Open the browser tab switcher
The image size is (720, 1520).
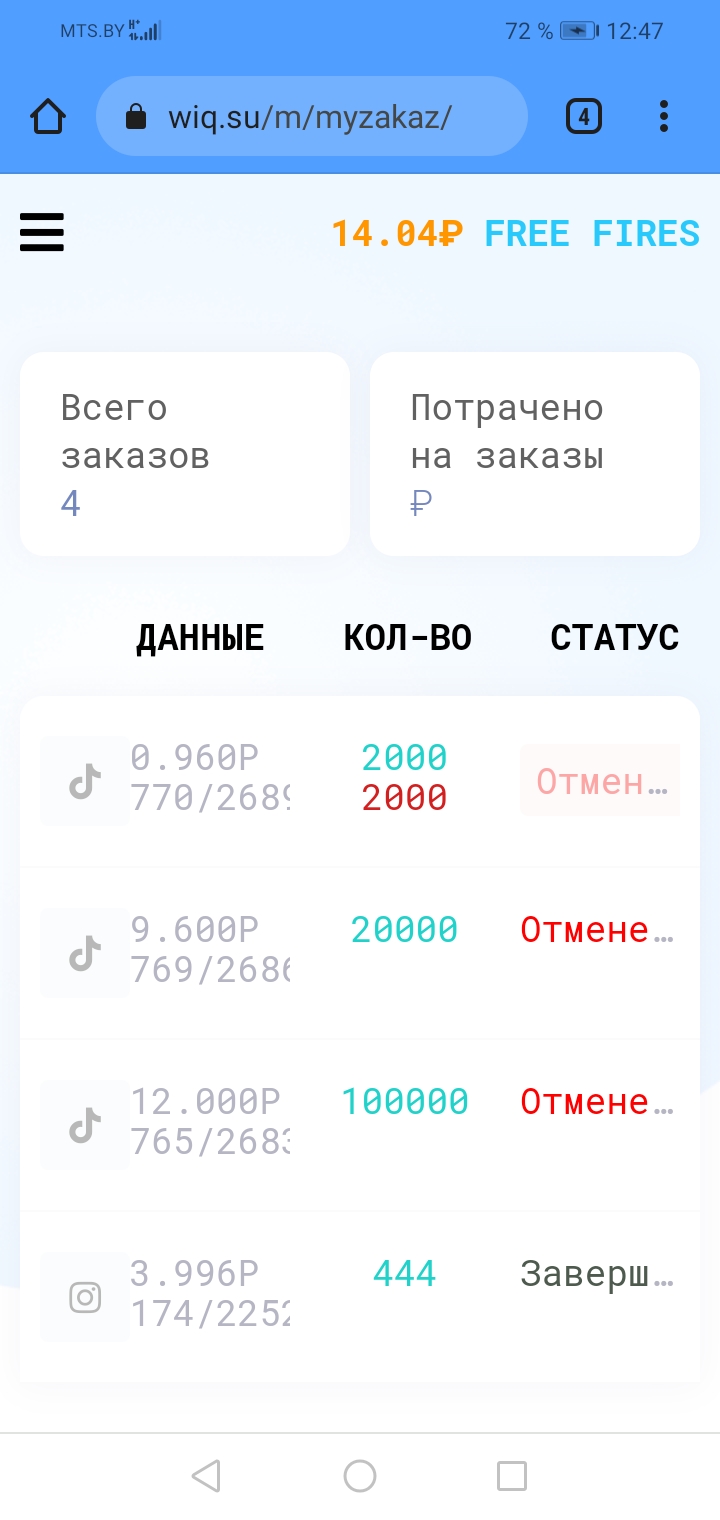(584, 117)
